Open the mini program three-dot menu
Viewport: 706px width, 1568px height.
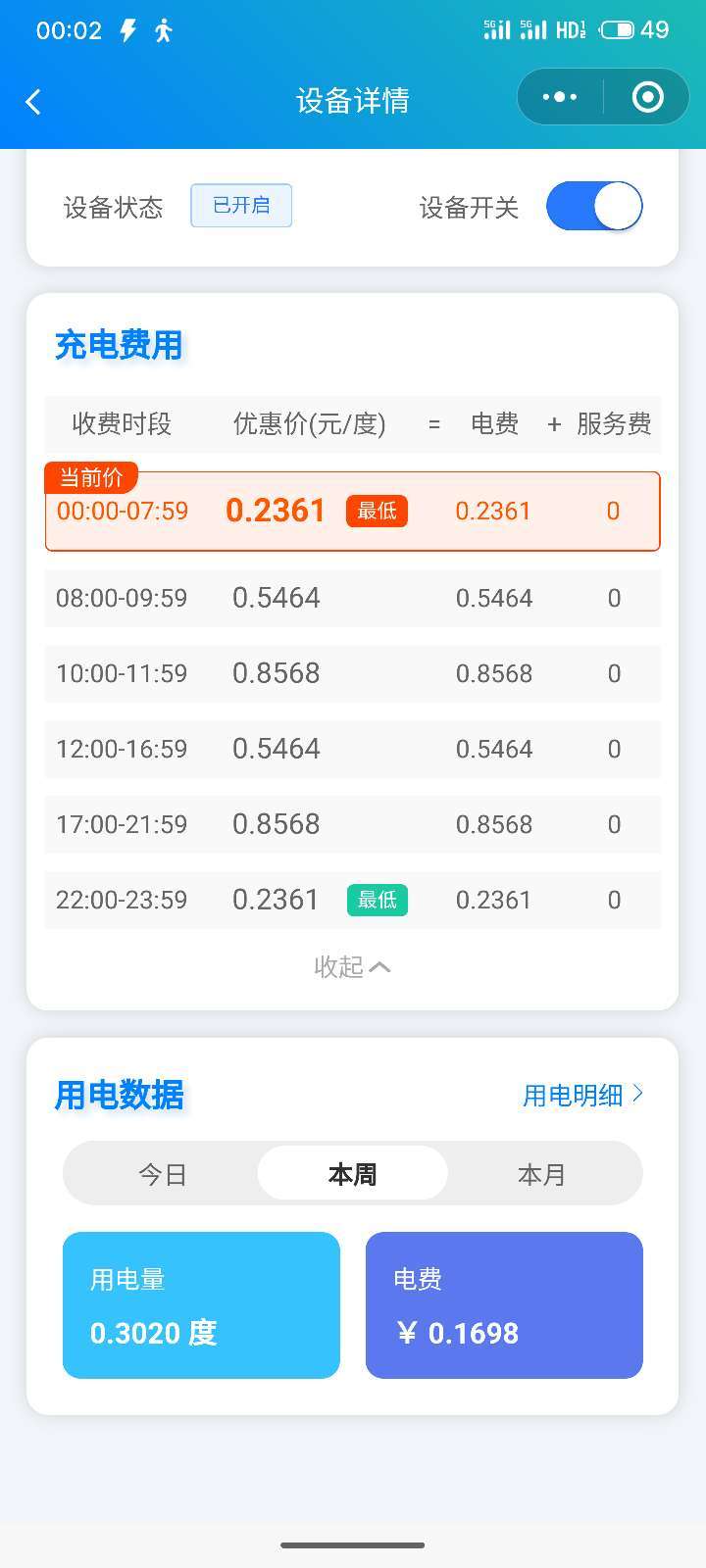(560, 97)
